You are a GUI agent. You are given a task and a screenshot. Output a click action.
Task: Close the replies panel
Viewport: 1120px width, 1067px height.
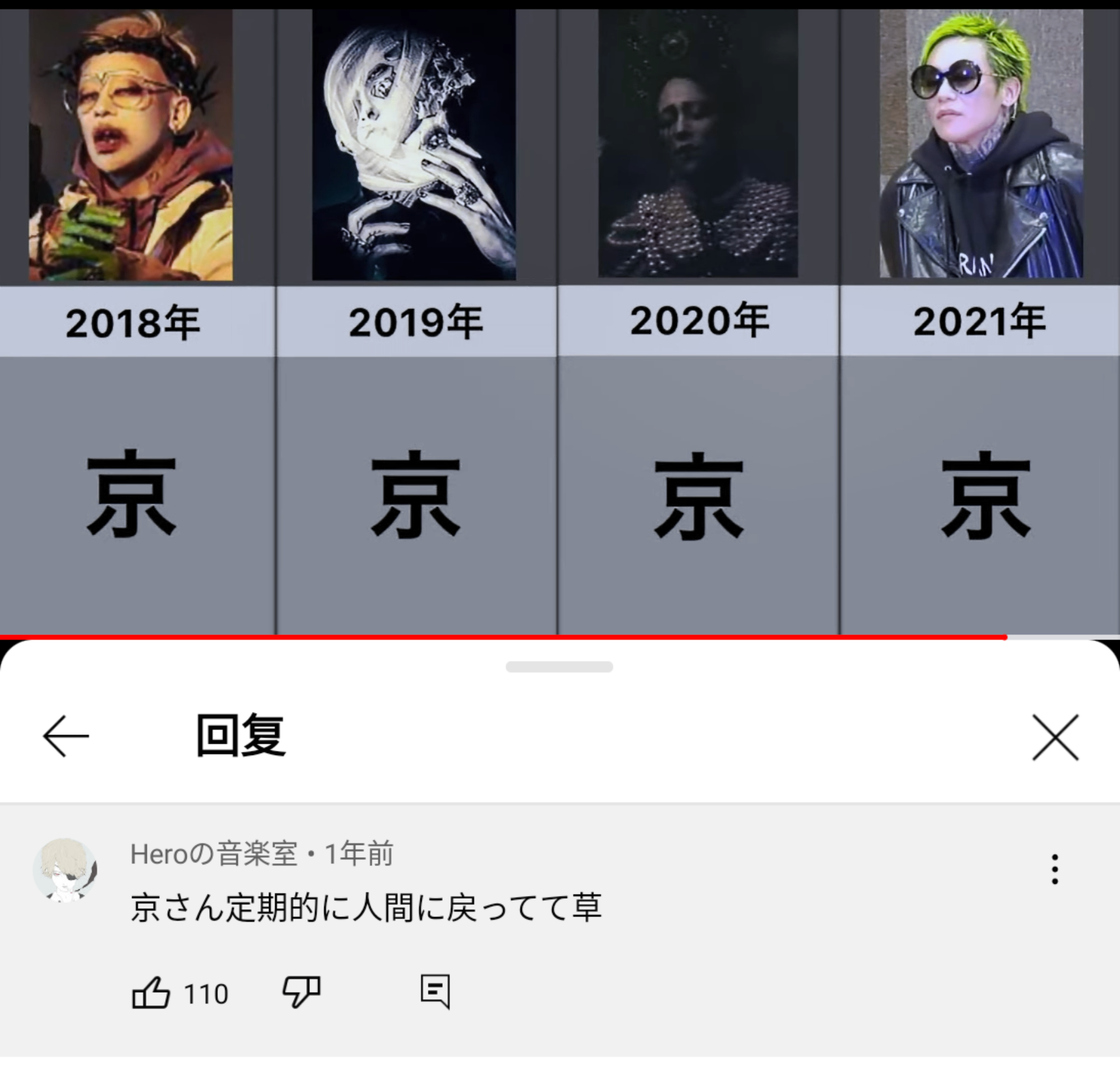tap(1055, 737)
